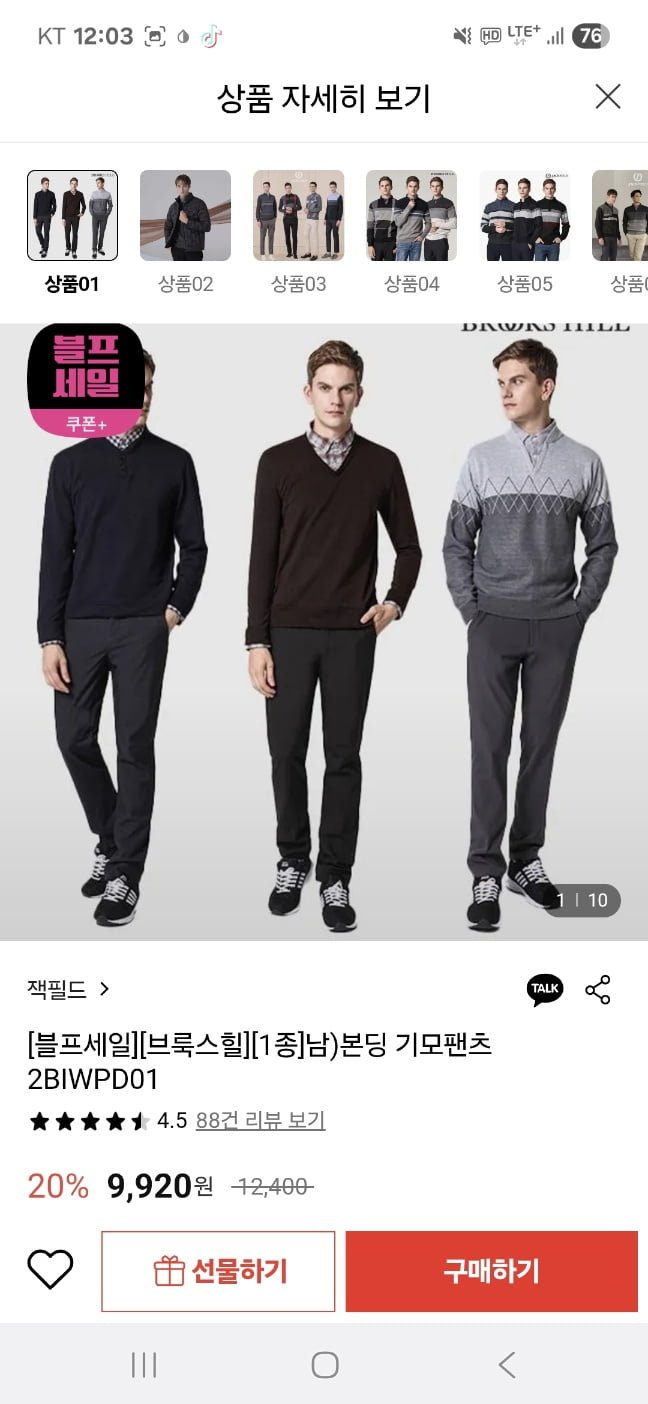
Task: Open recent apps from navigation bar
Action: tap(144, 1365)
